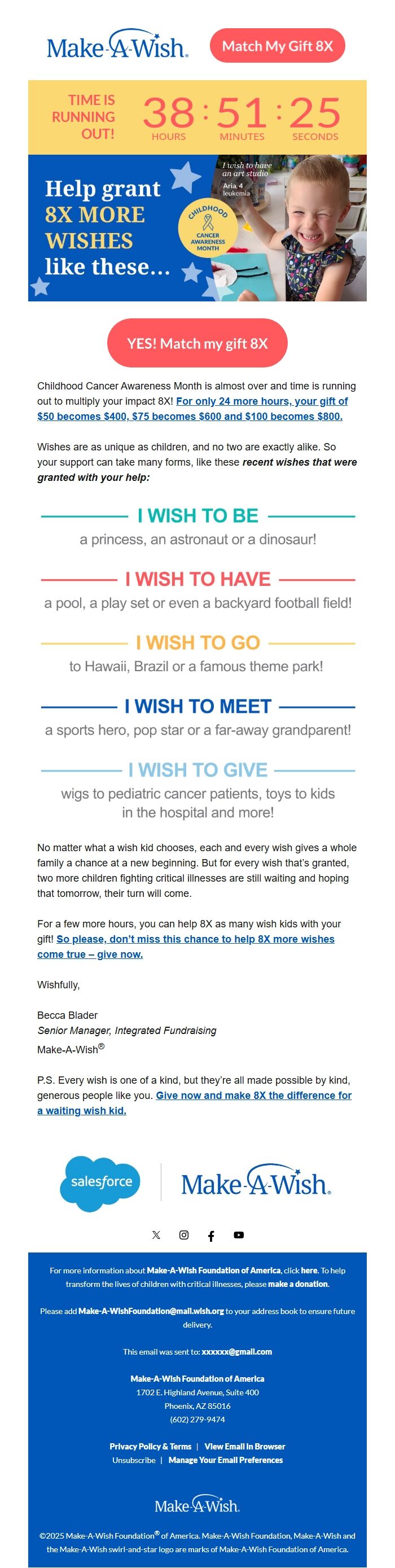The image size is (395, 1568).
Task: Open the X social media icon
Action: pos(156,1235)
